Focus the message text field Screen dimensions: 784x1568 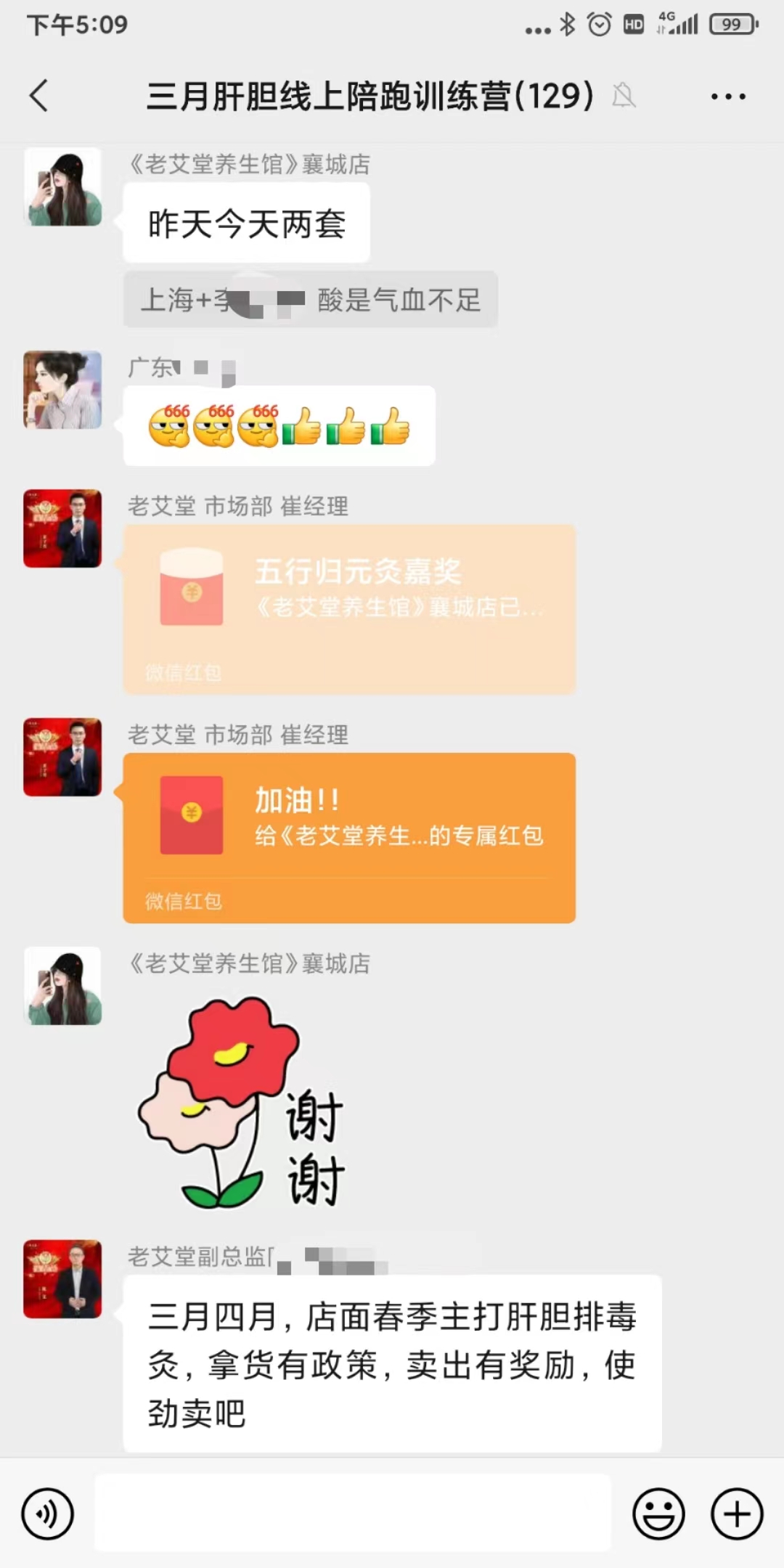[x=353, y=1514]
